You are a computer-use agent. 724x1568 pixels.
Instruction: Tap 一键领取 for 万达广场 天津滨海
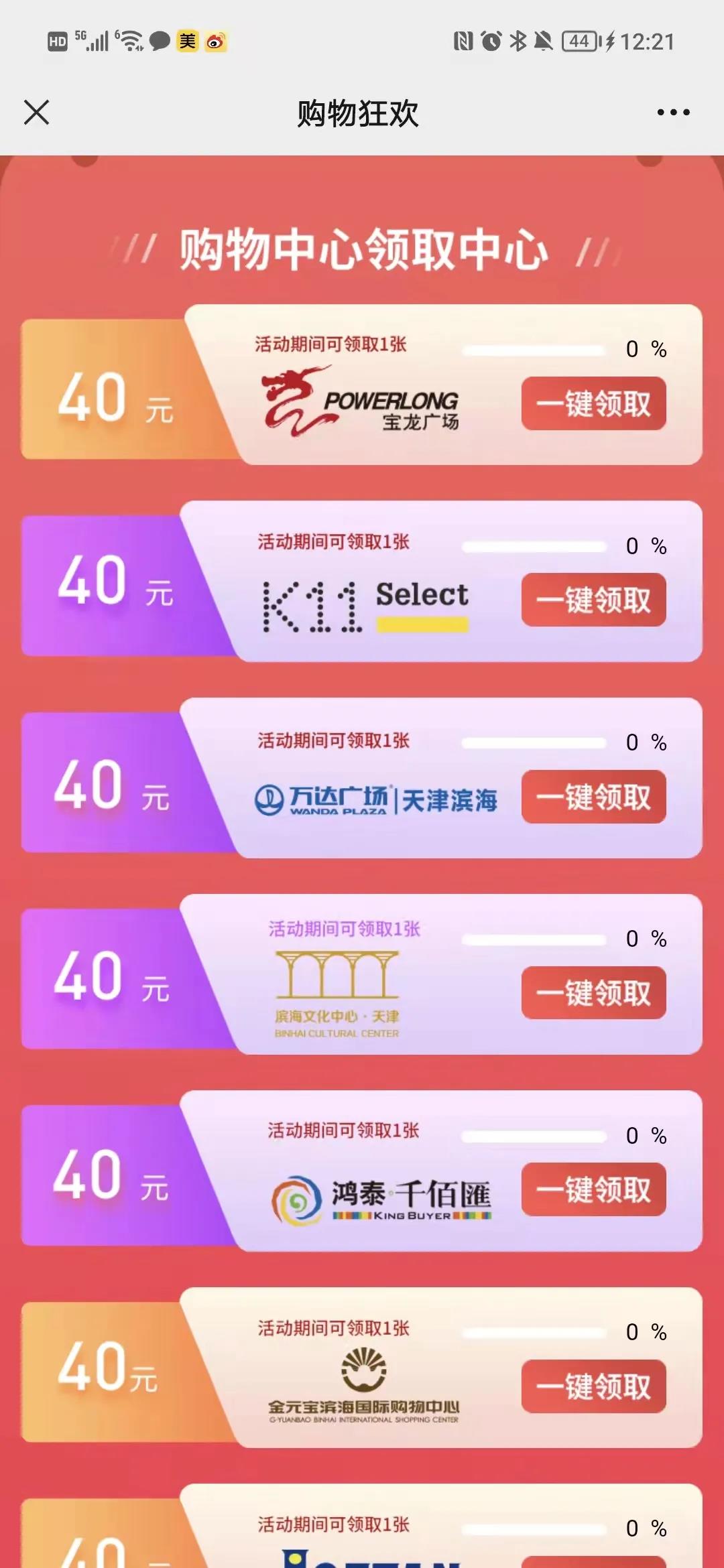coord(593,797)
